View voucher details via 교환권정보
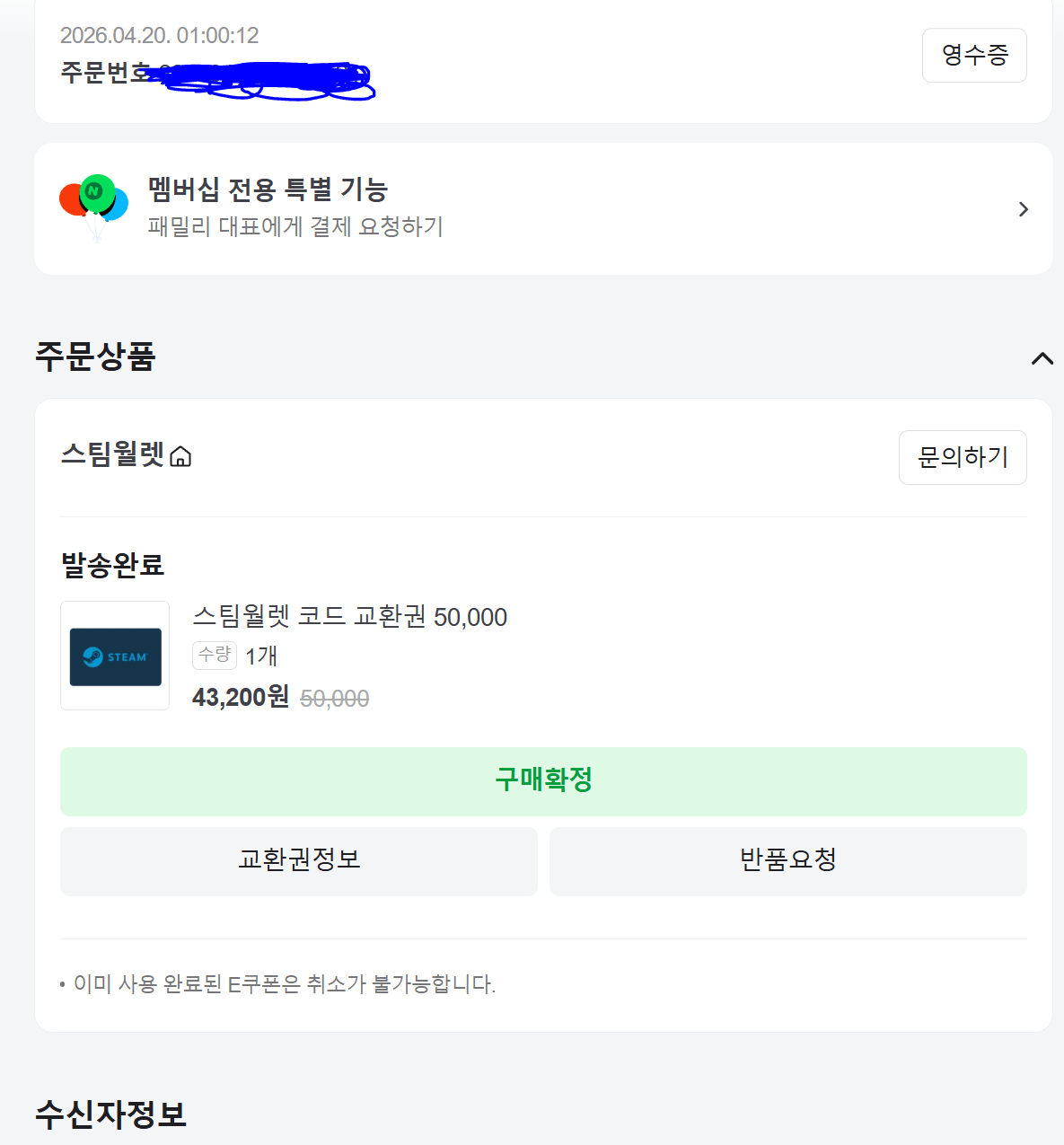Viewport: 1064px width, 1145px height. (298, 860)
